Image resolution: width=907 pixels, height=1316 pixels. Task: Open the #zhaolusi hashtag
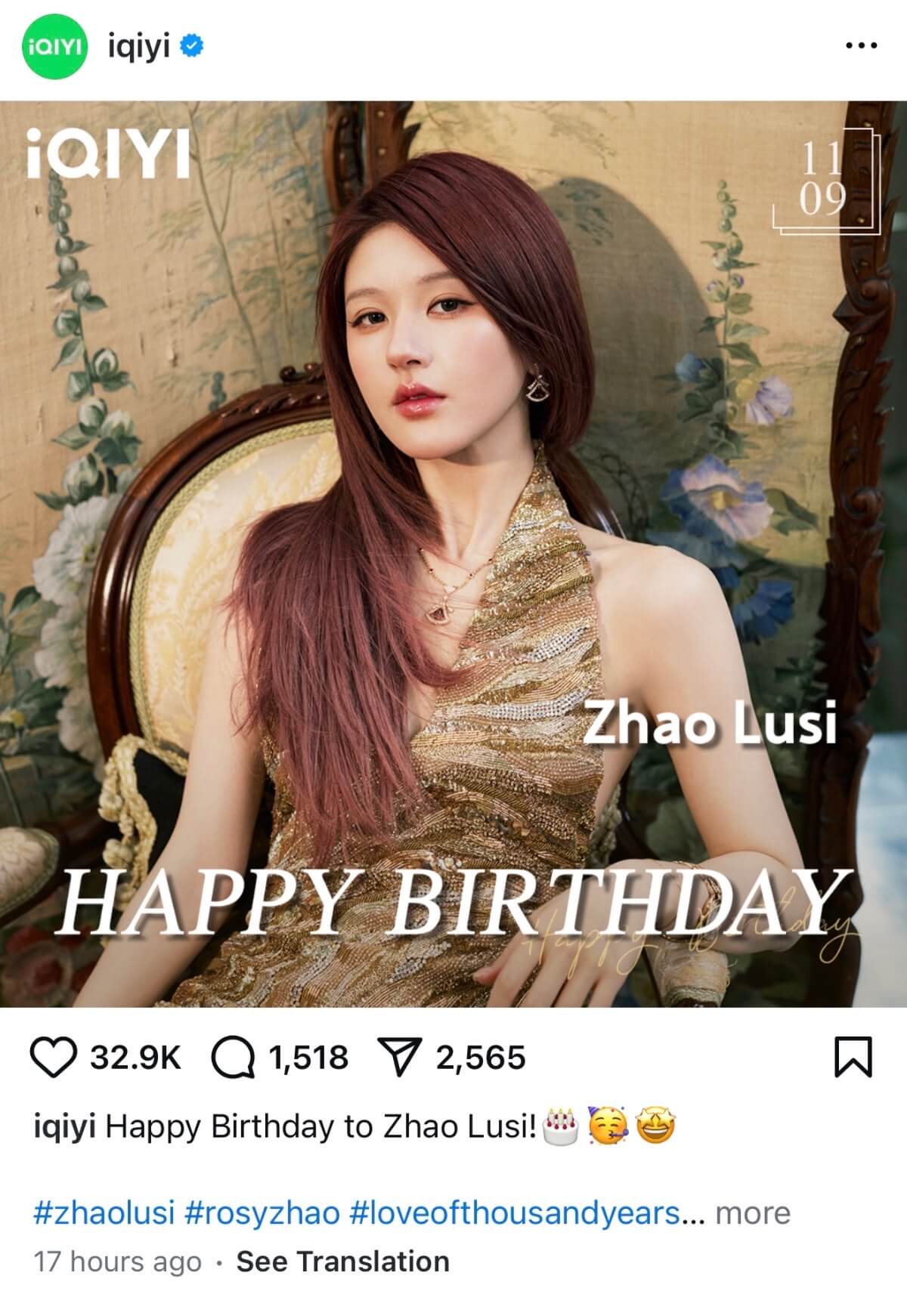[x=104, y=1213]
